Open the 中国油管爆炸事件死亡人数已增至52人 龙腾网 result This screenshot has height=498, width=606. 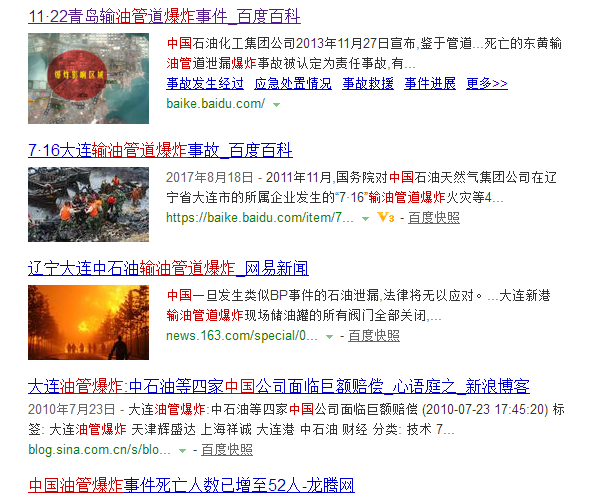pos(191,485)
